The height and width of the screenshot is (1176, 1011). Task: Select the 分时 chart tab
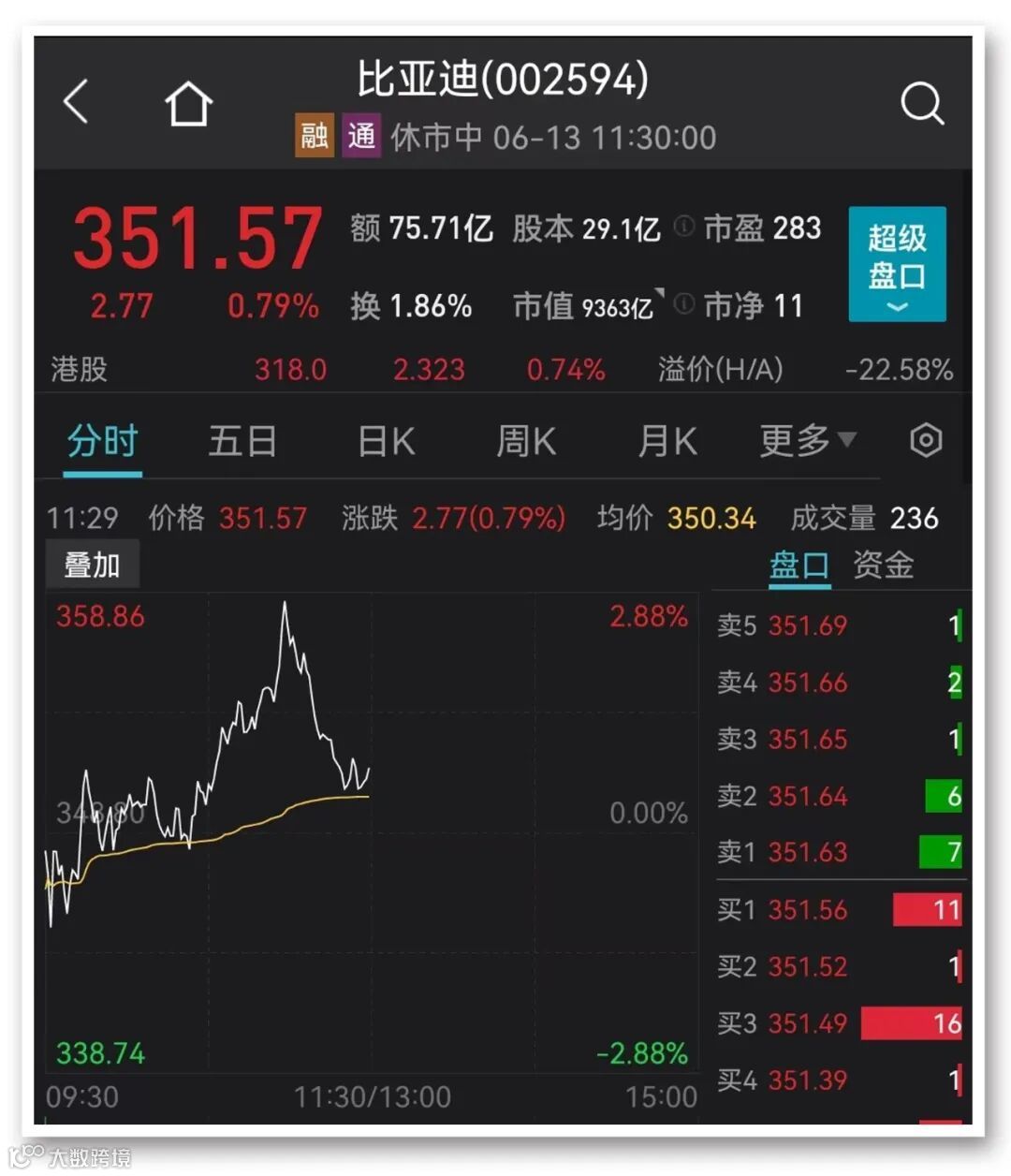coord(102,440)
